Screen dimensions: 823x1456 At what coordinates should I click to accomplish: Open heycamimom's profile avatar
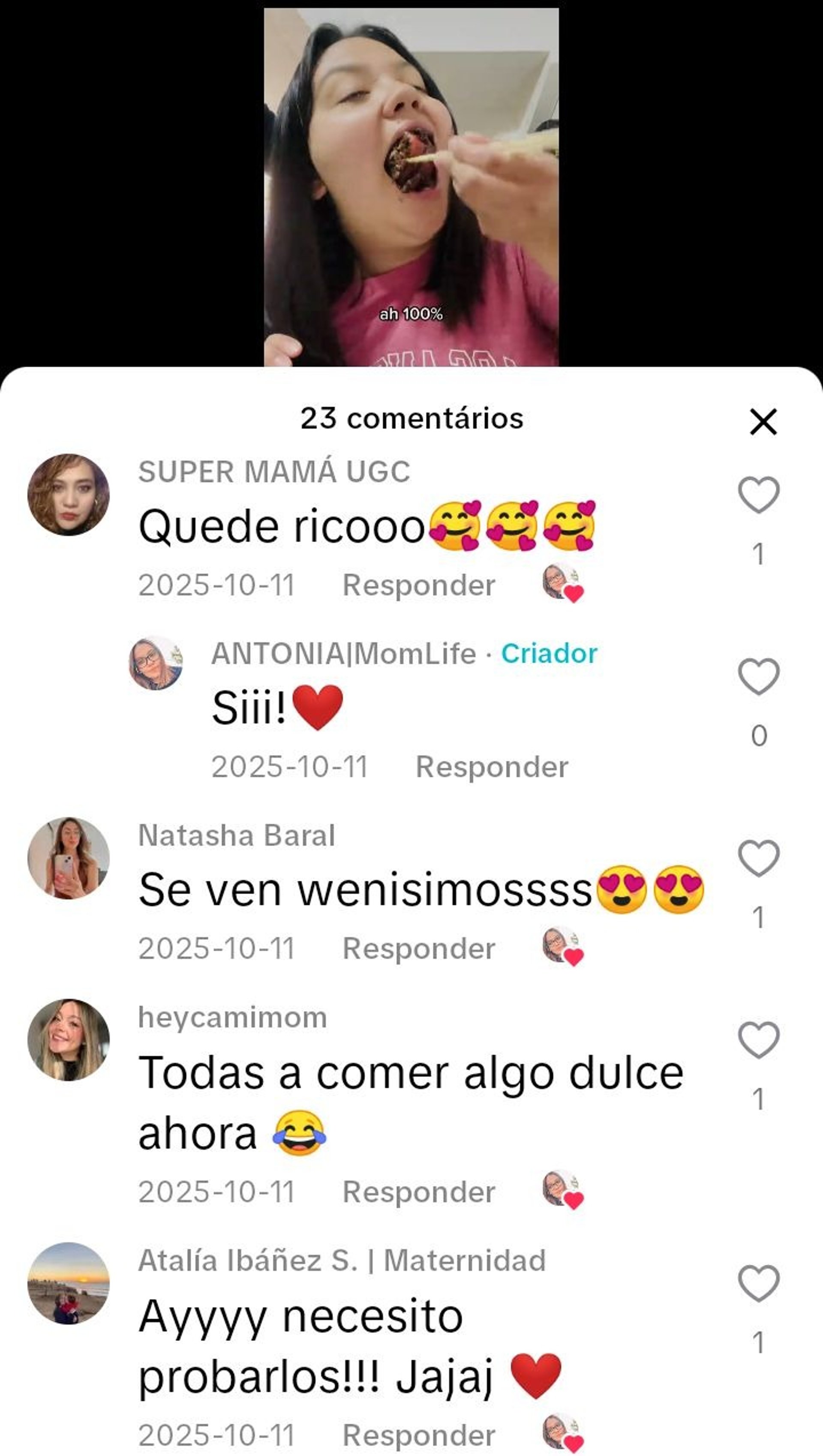tap(69, 1040)
